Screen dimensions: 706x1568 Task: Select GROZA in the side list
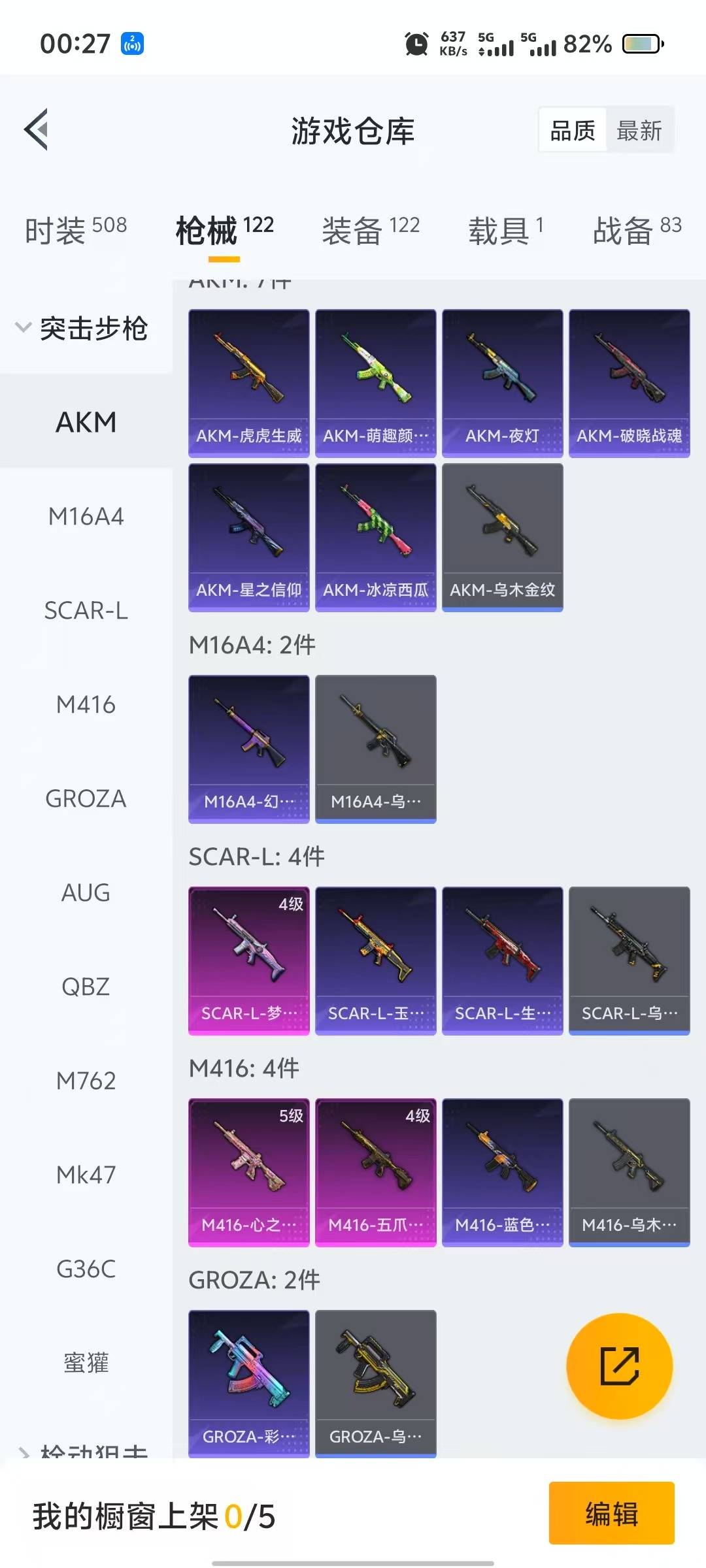(86, 799)
